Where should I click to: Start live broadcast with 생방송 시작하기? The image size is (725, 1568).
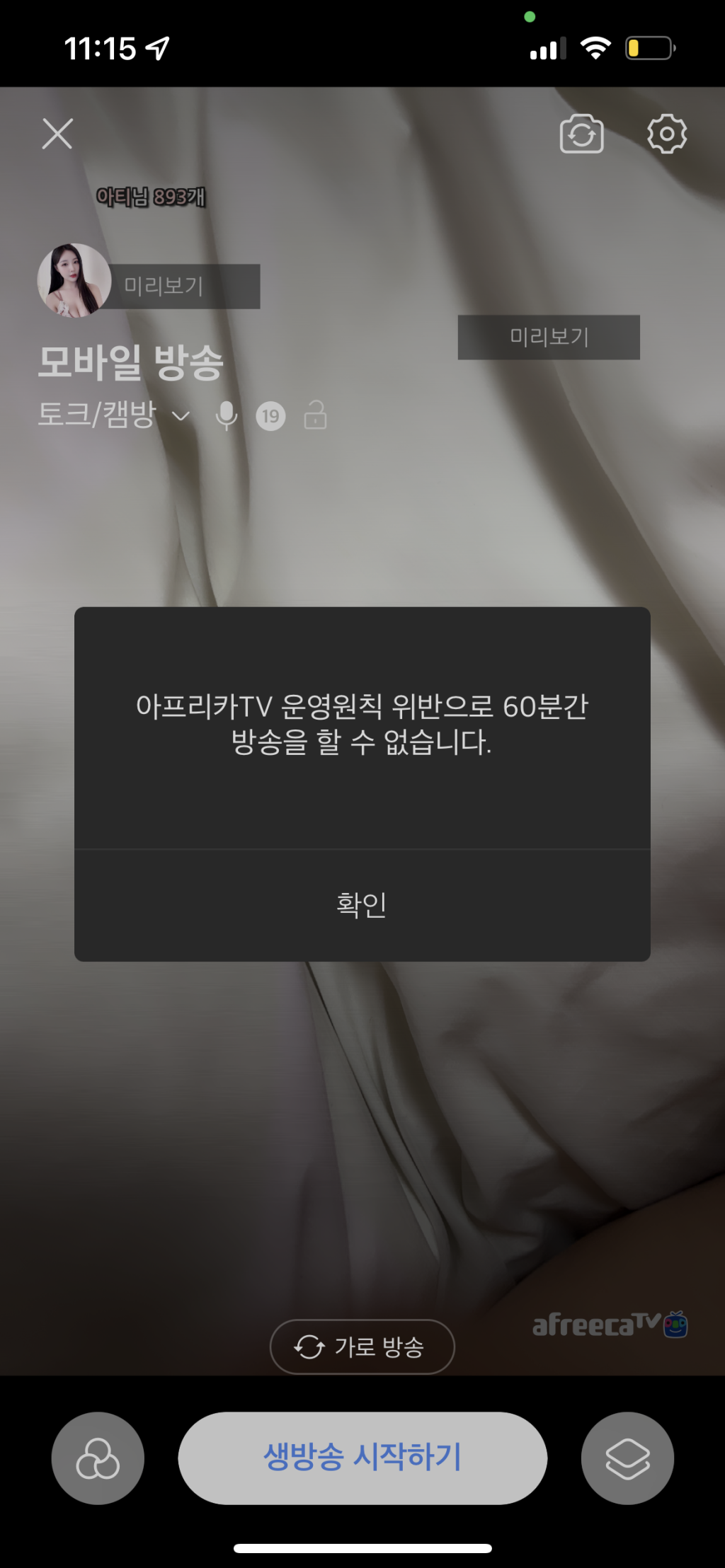pyautogui.click(x=362, y=1458)
